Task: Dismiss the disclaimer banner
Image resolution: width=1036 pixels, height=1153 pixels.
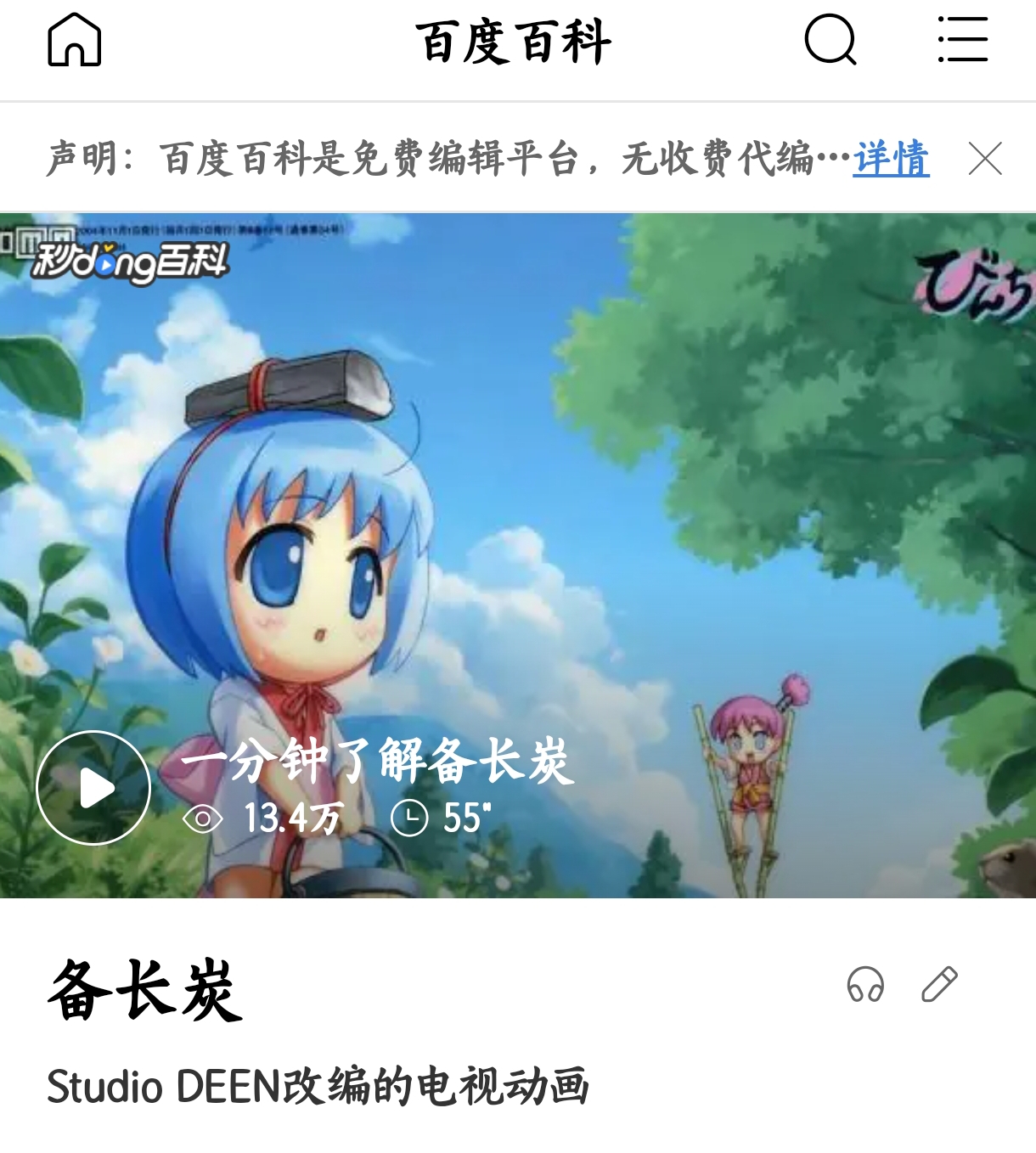Action: click(x=985, y=159)
